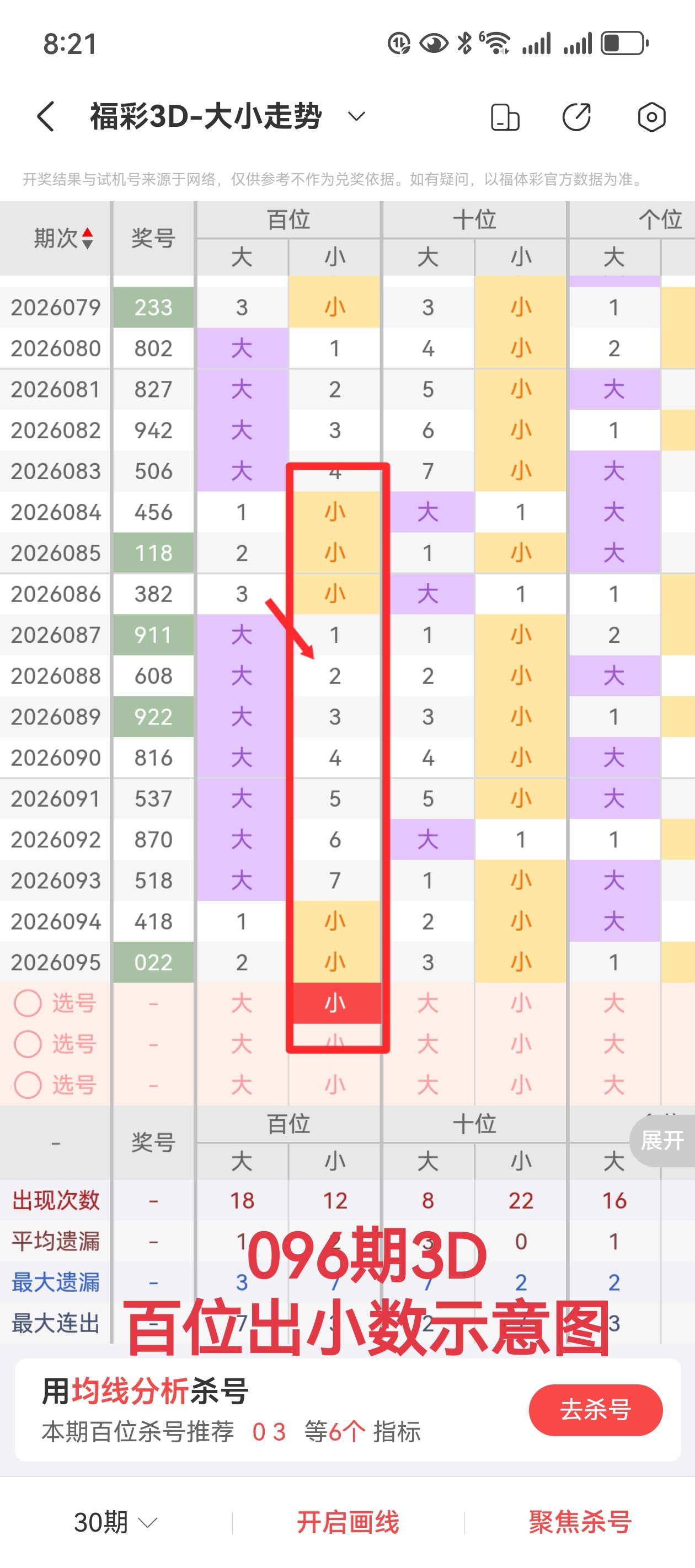Image resolution: width=695 pixels, height=1568 pixels.
Task: Toggle the 期次 sort order
Action: point(63,238)
